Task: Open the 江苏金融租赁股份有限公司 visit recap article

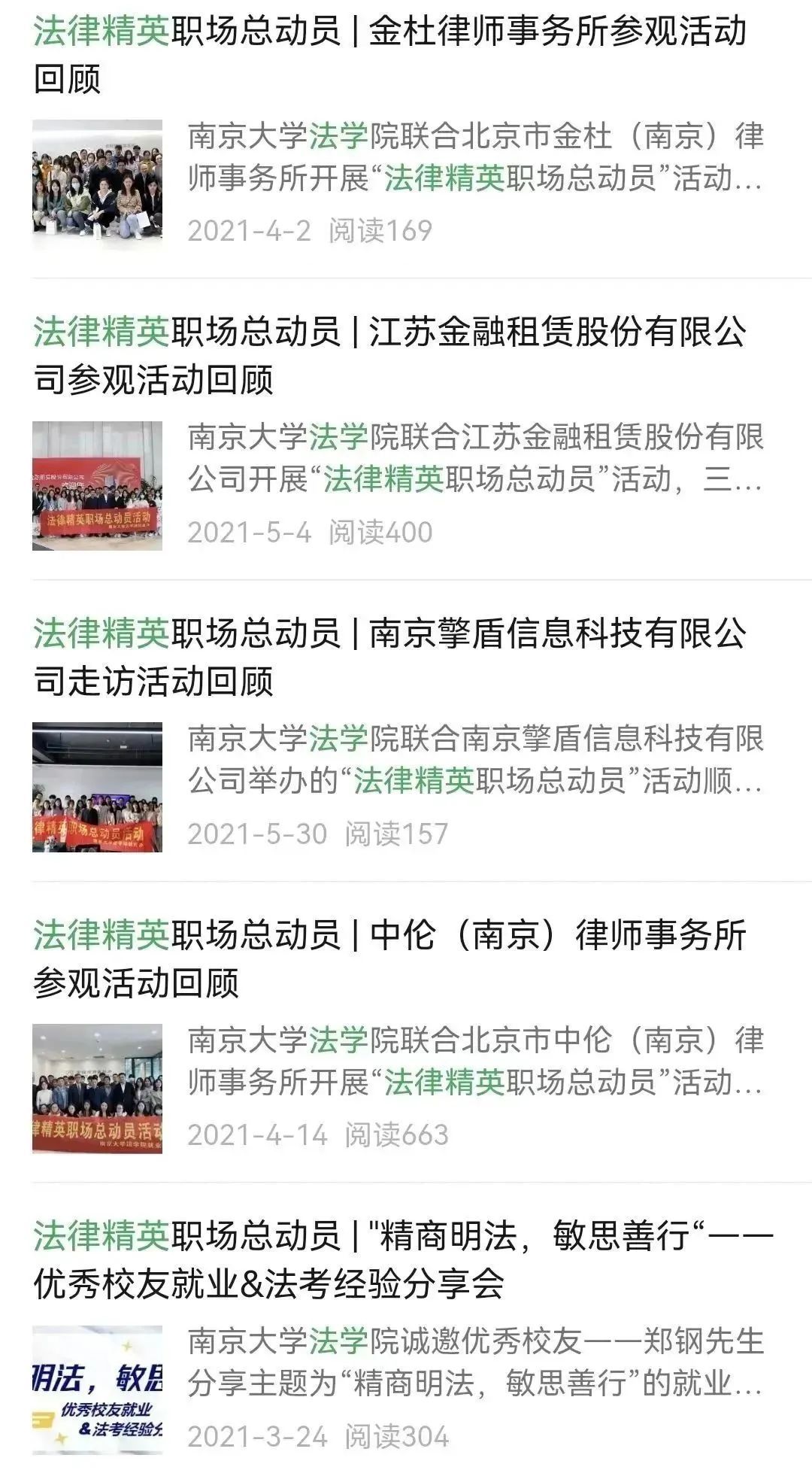Action: click(391, 355)
